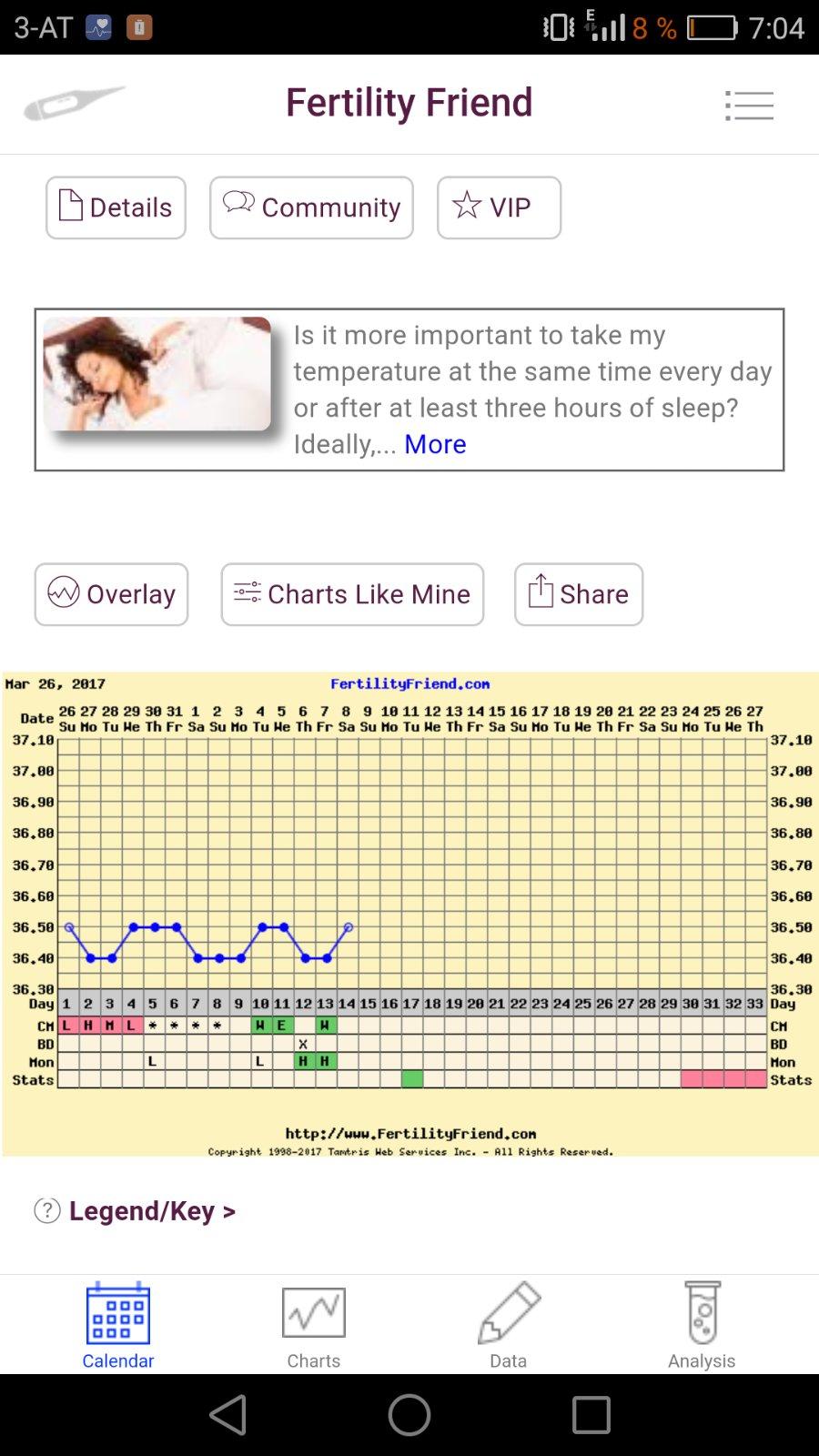Tap the More link in the tip

pos(435,444)
